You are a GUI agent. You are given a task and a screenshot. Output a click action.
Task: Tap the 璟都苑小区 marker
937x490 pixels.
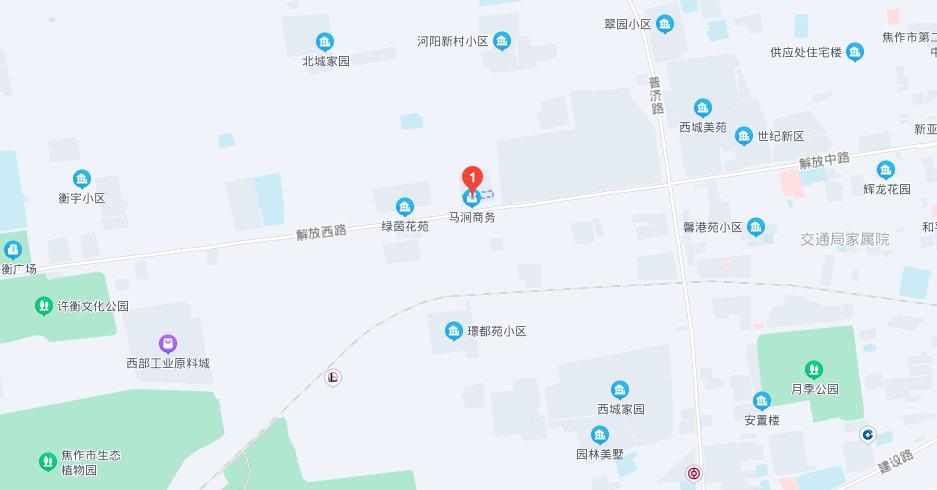(x=453, y=331)
